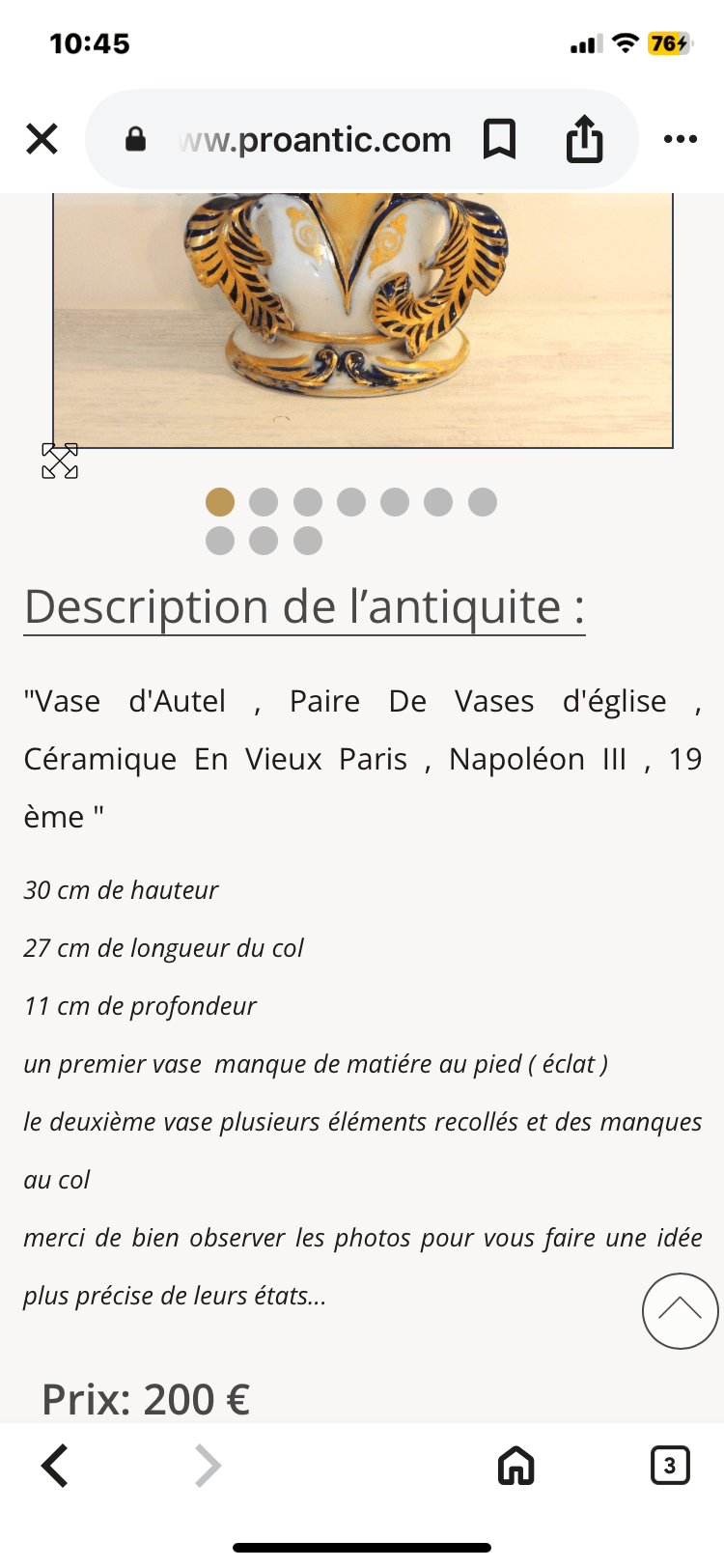Screen dimensions: 724x1568
Task: Share this page
Action: tap(584, 140)
